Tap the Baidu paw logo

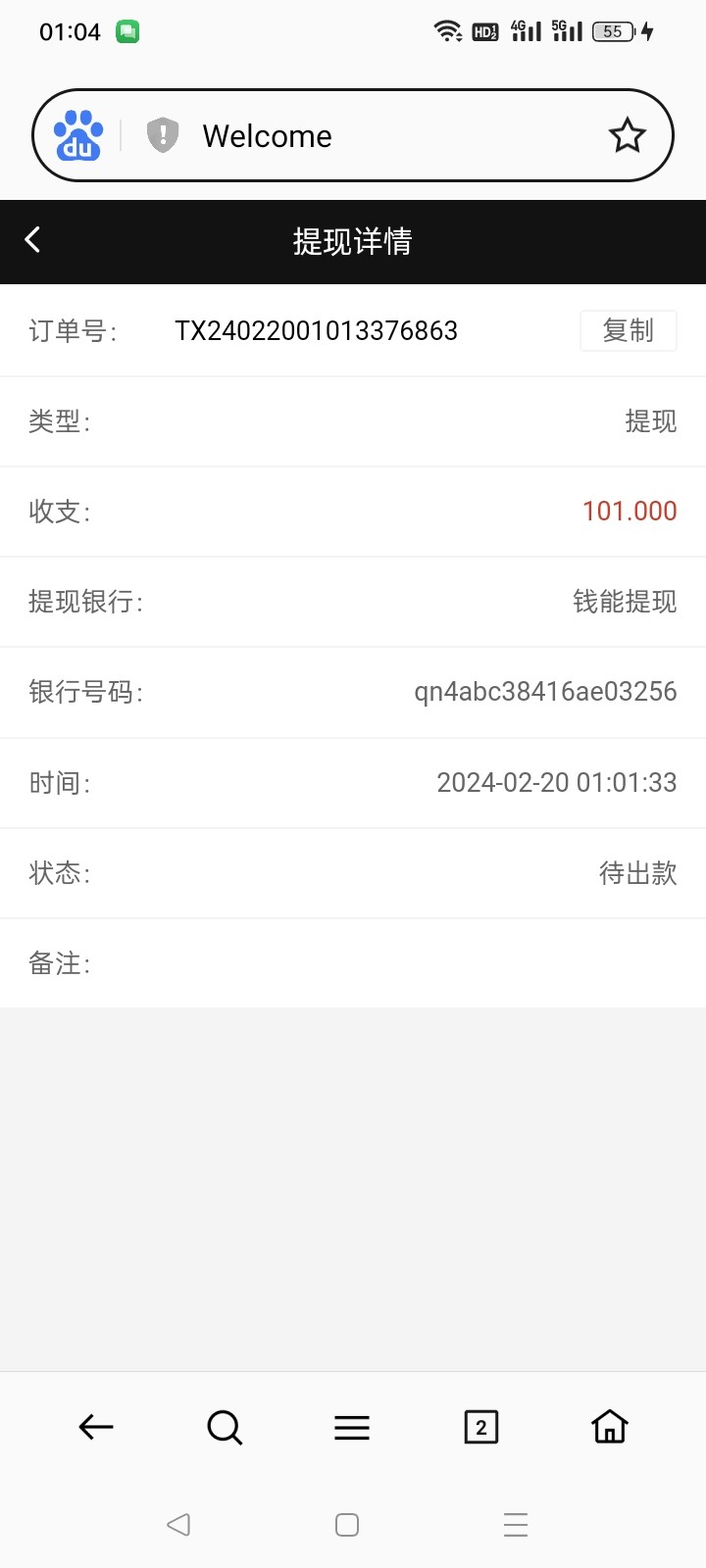pyautogui.click(x=78, y=135)
